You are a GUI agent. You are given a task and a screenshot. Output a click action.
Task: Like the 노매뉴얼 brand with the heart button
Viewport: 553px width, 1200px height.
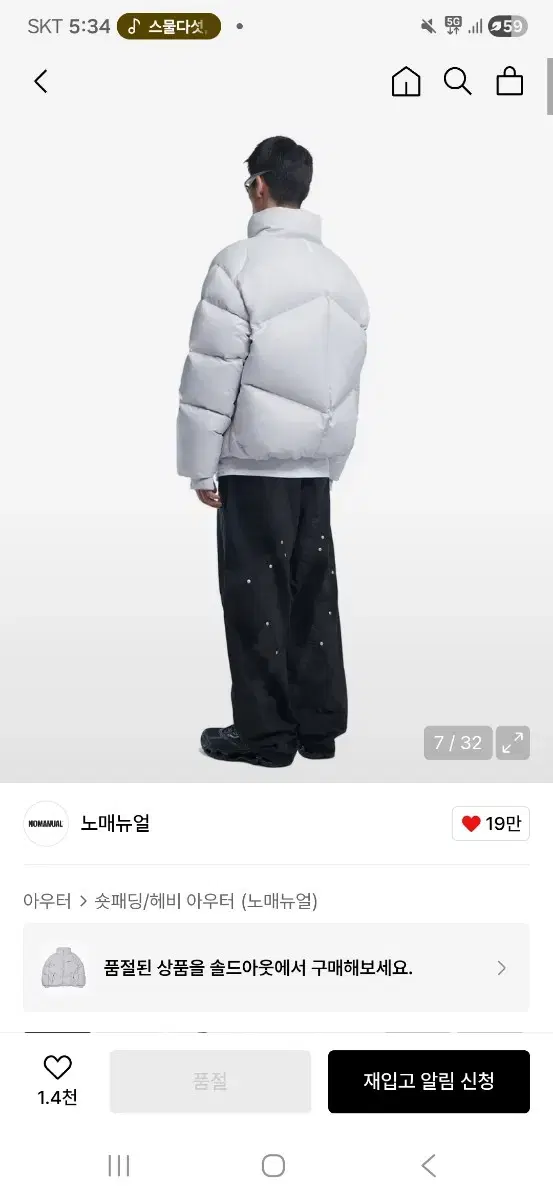pos(491,824)
